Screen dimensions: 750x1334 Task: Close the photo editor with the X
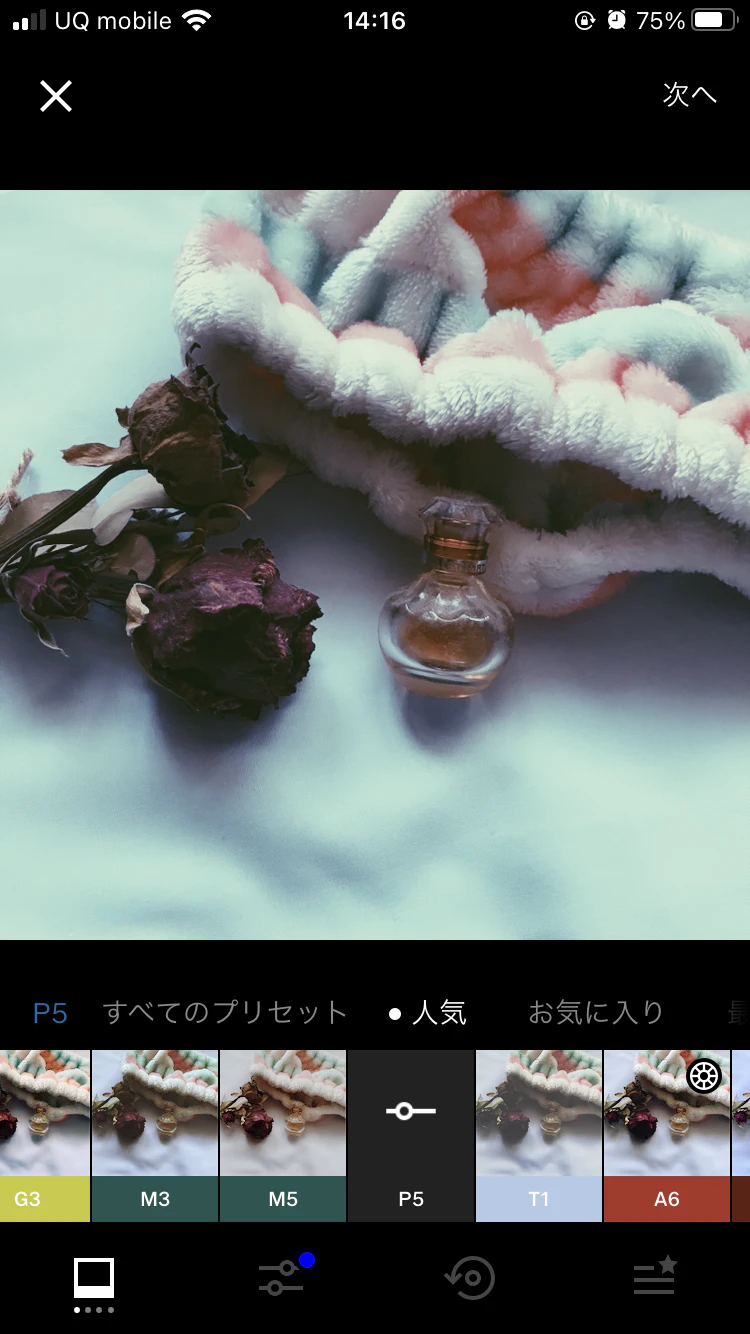[x=56, y=96]
